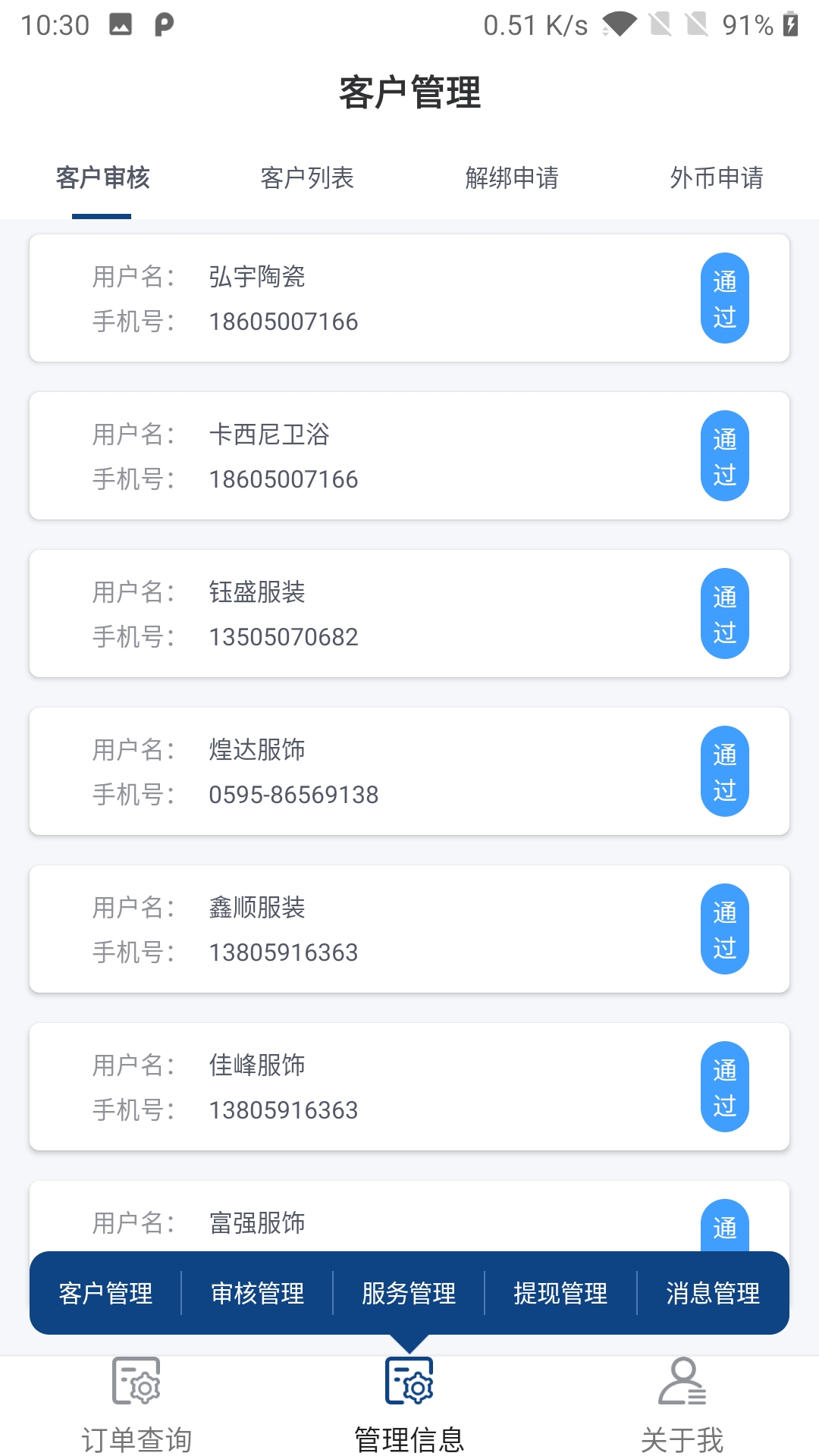Select the 管理信息 gear document icon
Screen dimensions: 819x1456
point(409,1398)
